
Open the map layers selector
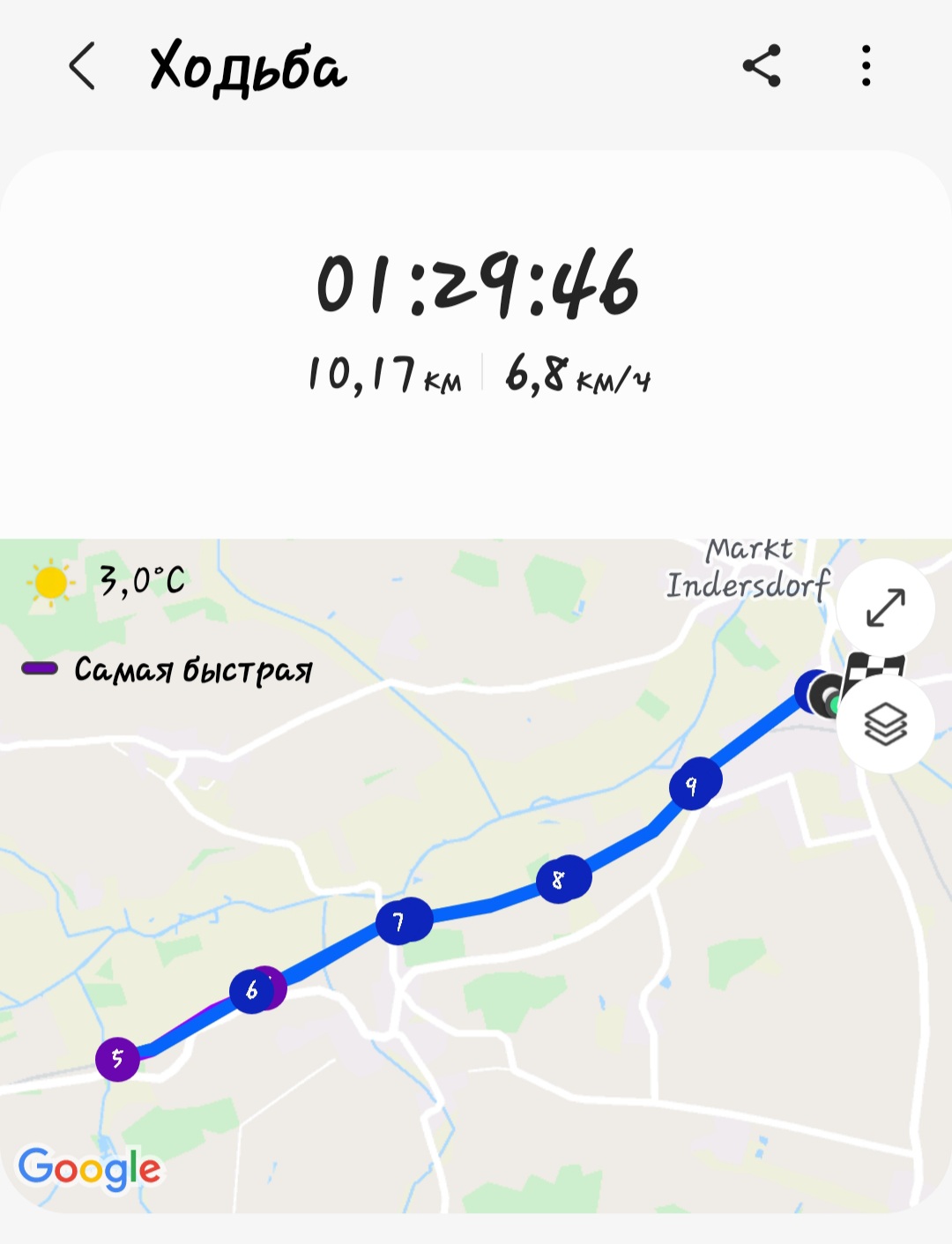pyautogui.click(x=885, y=725)
